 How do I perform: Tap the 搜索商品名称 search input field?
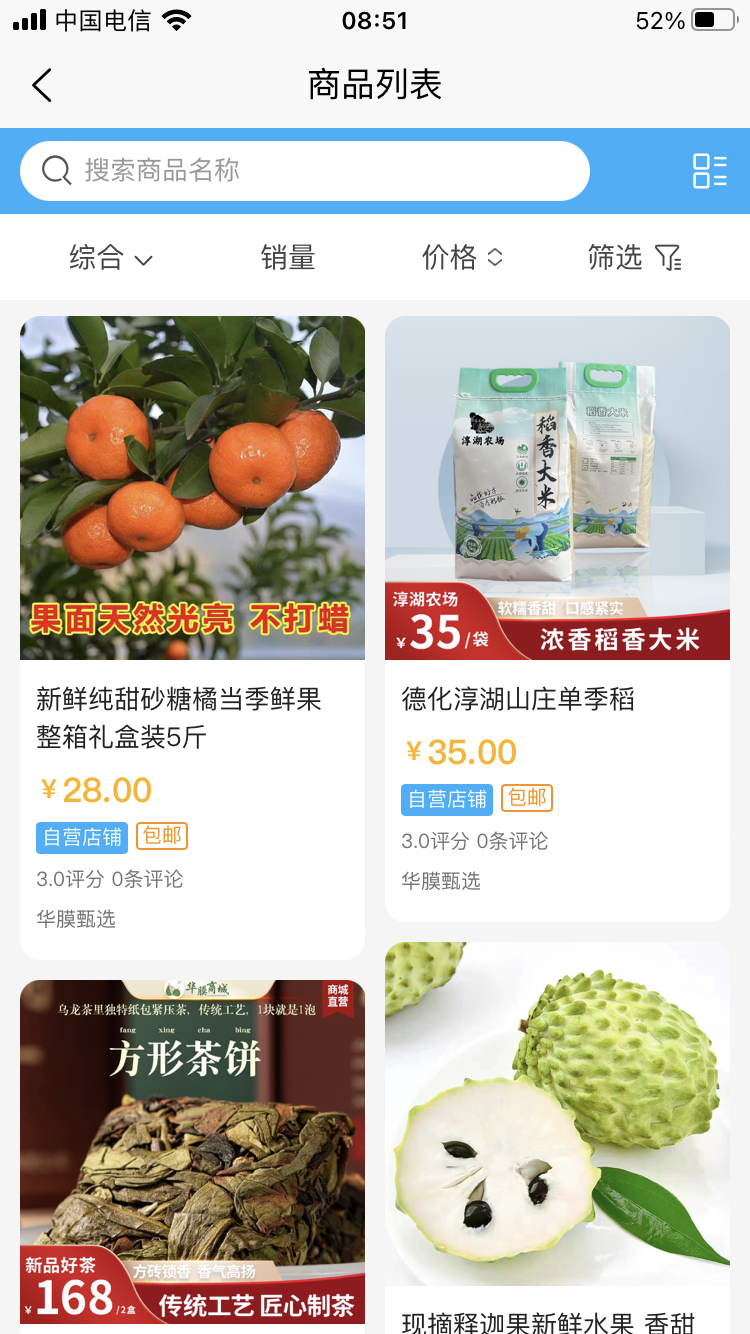point(300,170)
